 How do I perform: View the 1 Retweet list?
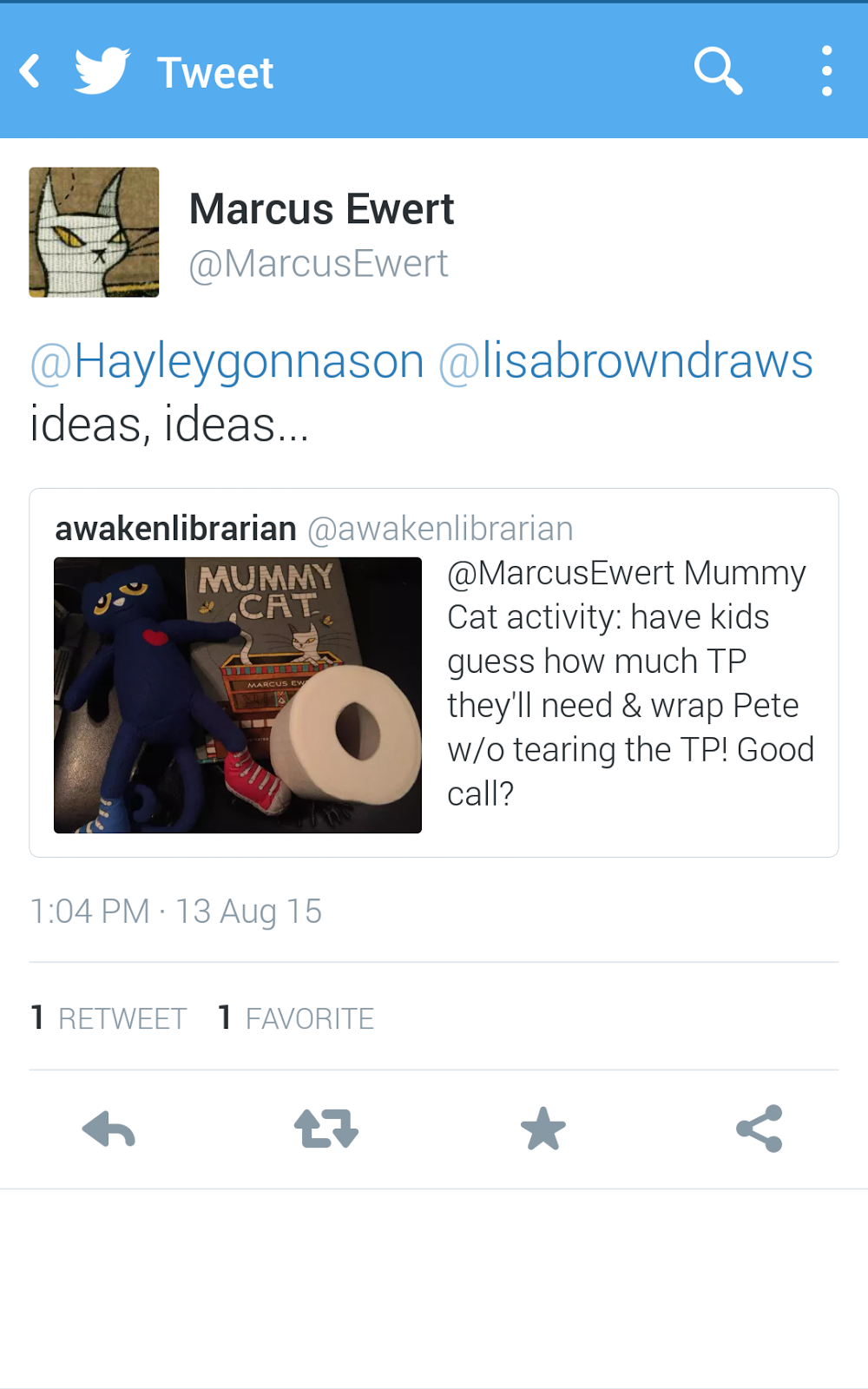coord(109,1017)
